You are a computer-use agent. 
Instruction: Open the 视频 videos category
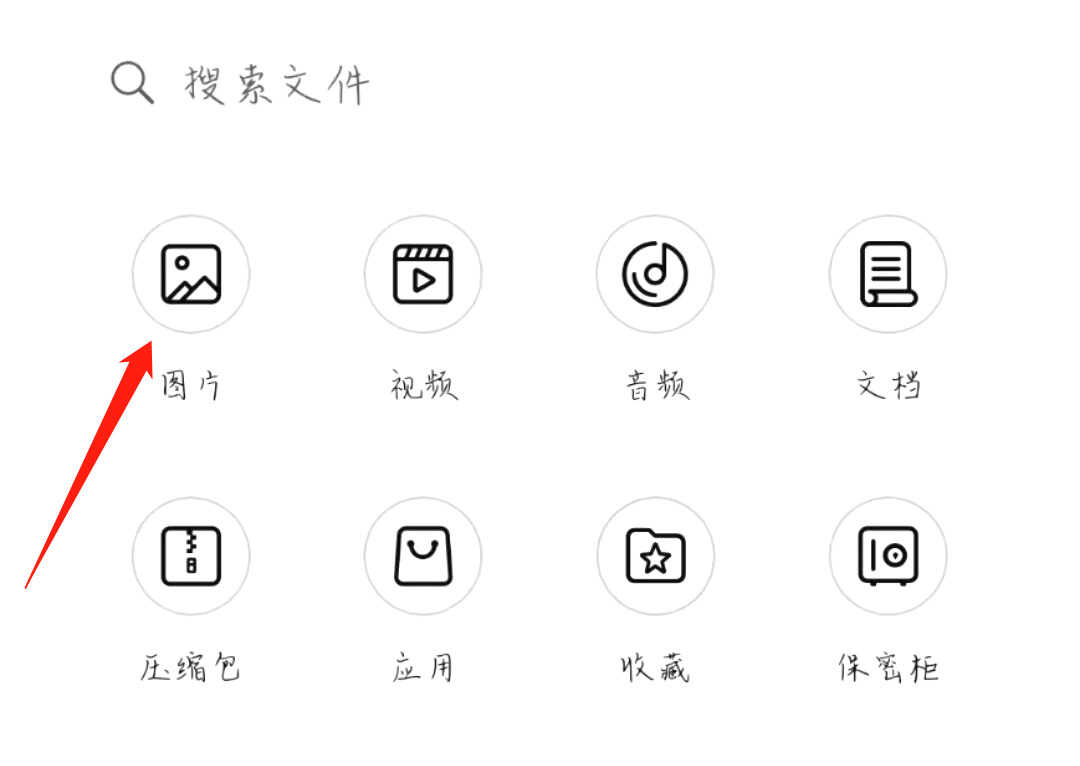pyautogui.click(x=423, y=274)
